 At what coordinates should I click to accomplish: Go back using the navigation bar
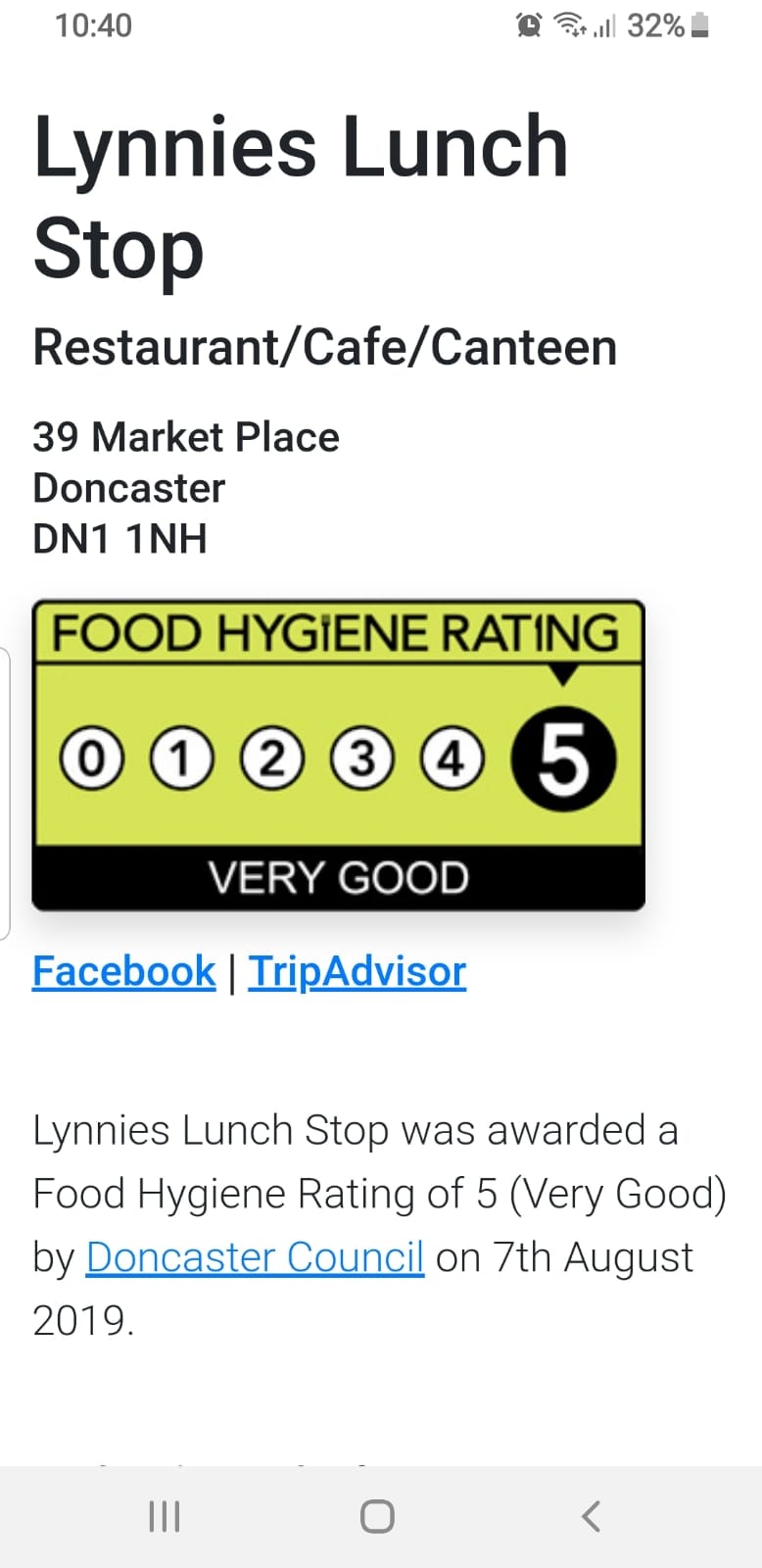click(x=590, y=1516)
